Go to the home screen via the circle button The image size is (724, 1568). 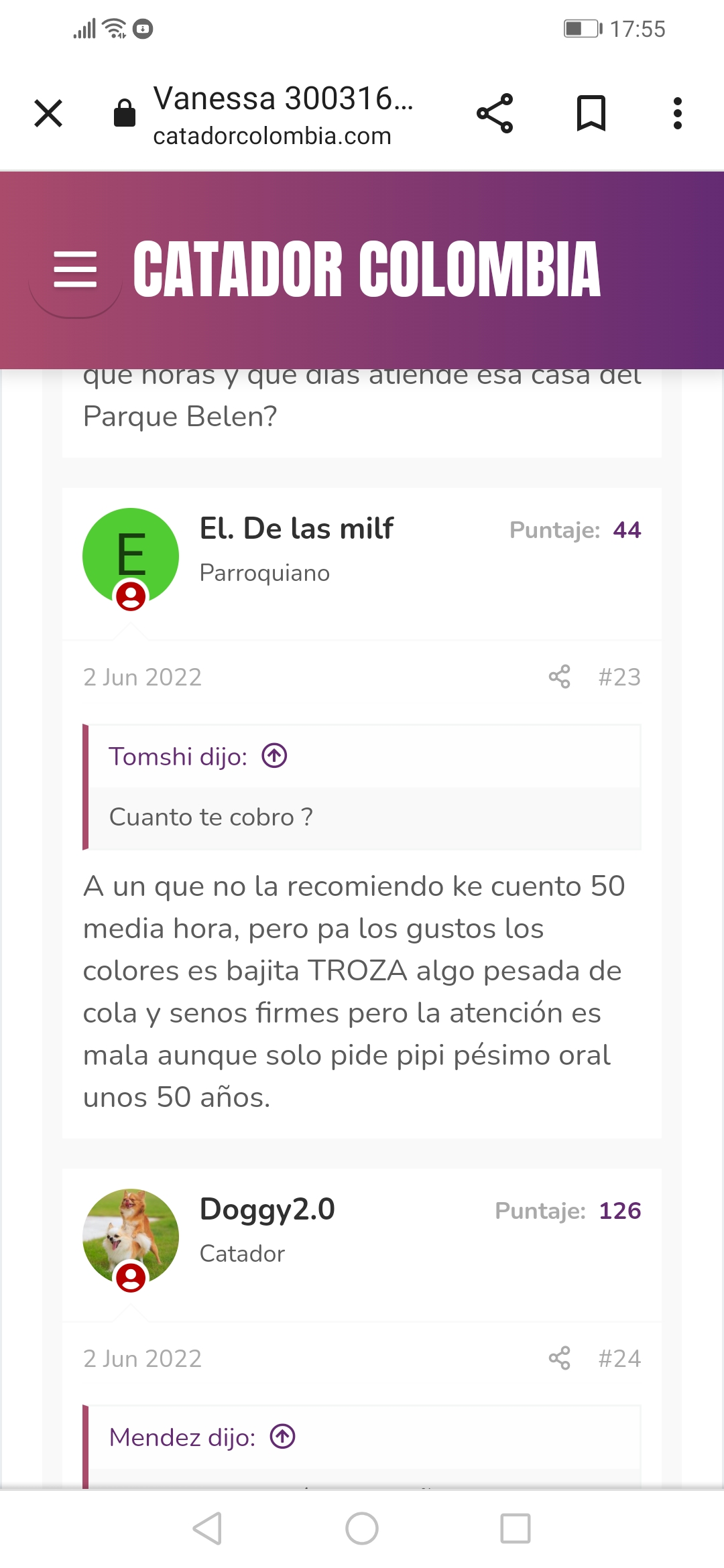click(x=362, y=1528)
